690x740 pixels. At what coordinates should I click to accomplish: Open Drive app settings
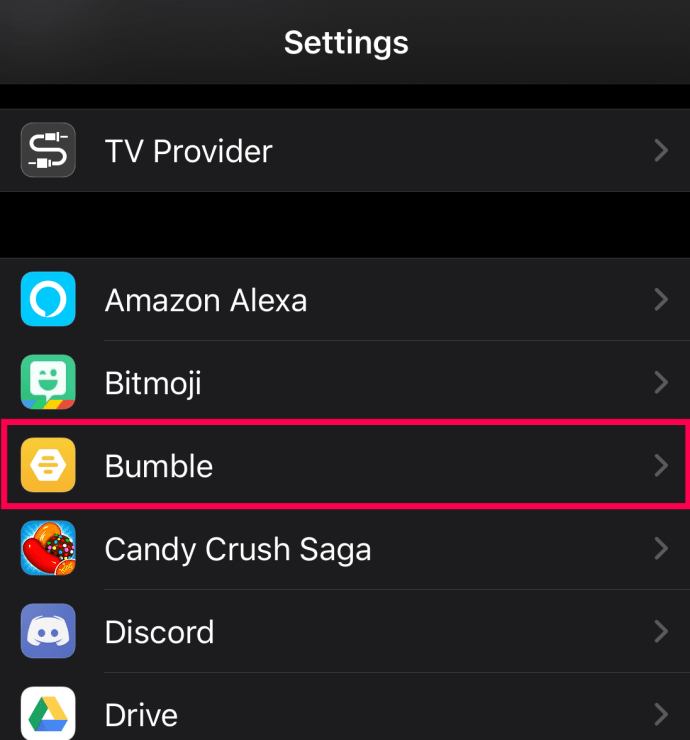click(345, 713)
